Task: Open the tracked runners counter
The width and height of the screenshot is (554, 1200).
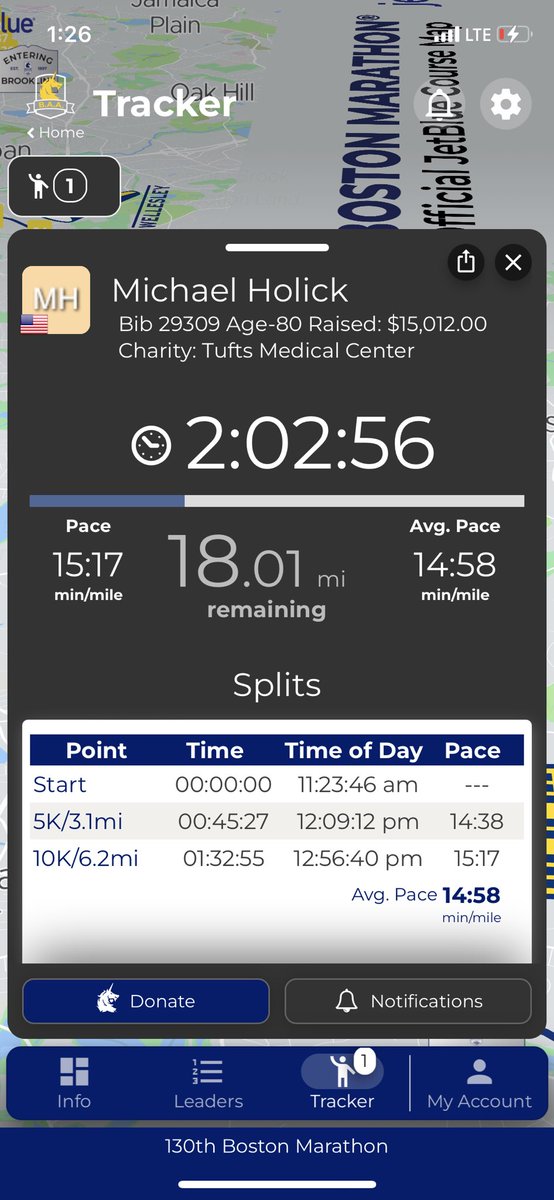Action: tap(64, 186)
